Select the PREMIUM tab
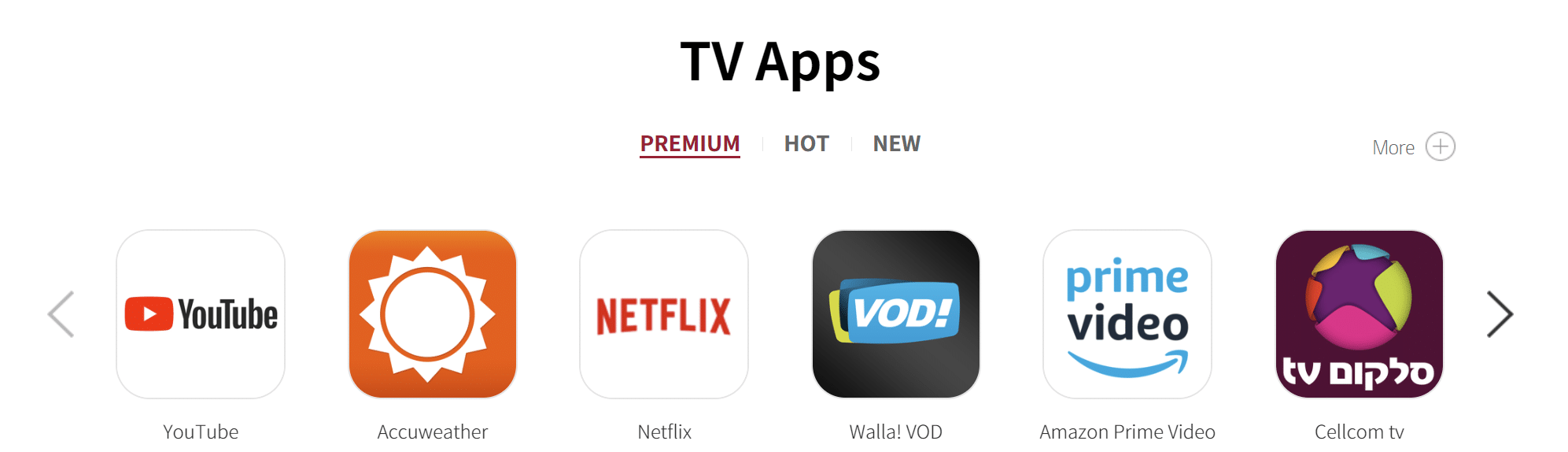This screenshot has height=452, width=1568. 689,143
